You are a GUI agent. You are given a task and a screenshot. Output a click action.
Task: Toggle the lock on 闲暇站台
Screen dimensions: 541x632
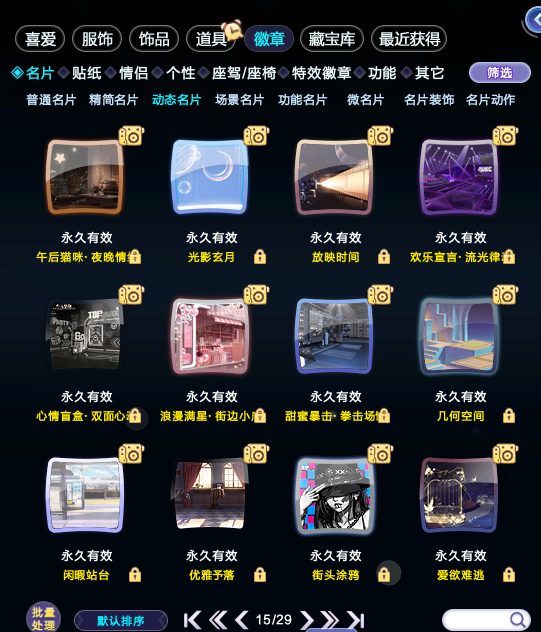click(135, 575)
